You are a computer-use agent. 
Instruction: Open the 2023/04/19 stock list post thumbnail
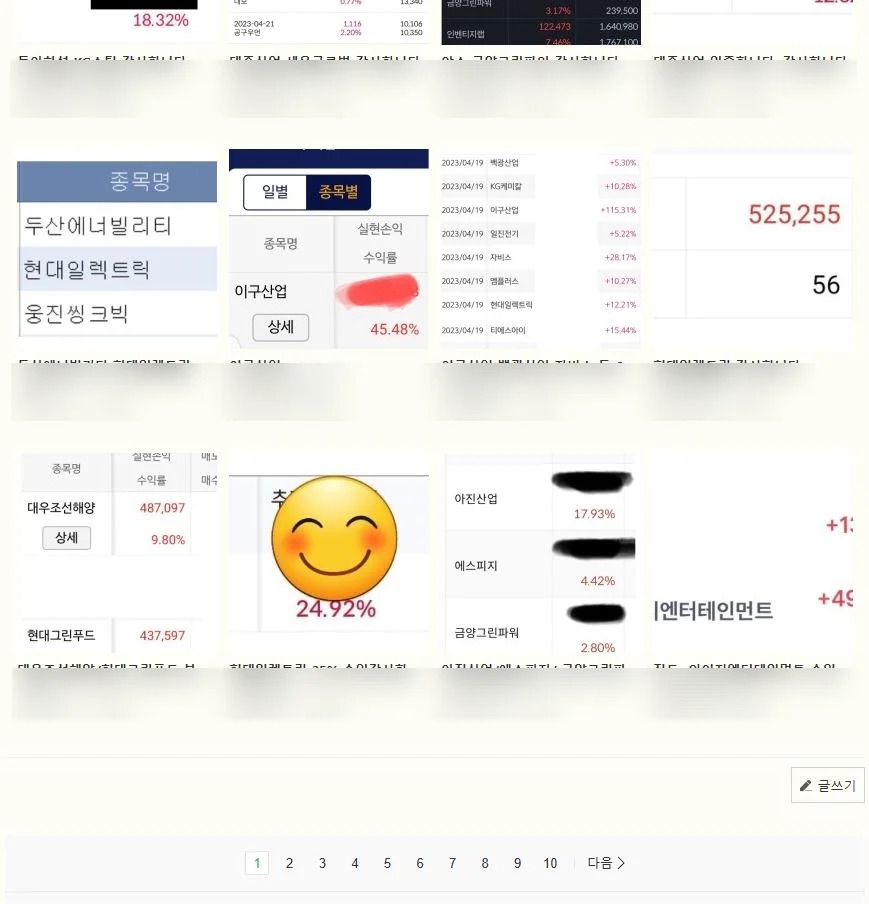pyautogui.click(x=540, y=250)
